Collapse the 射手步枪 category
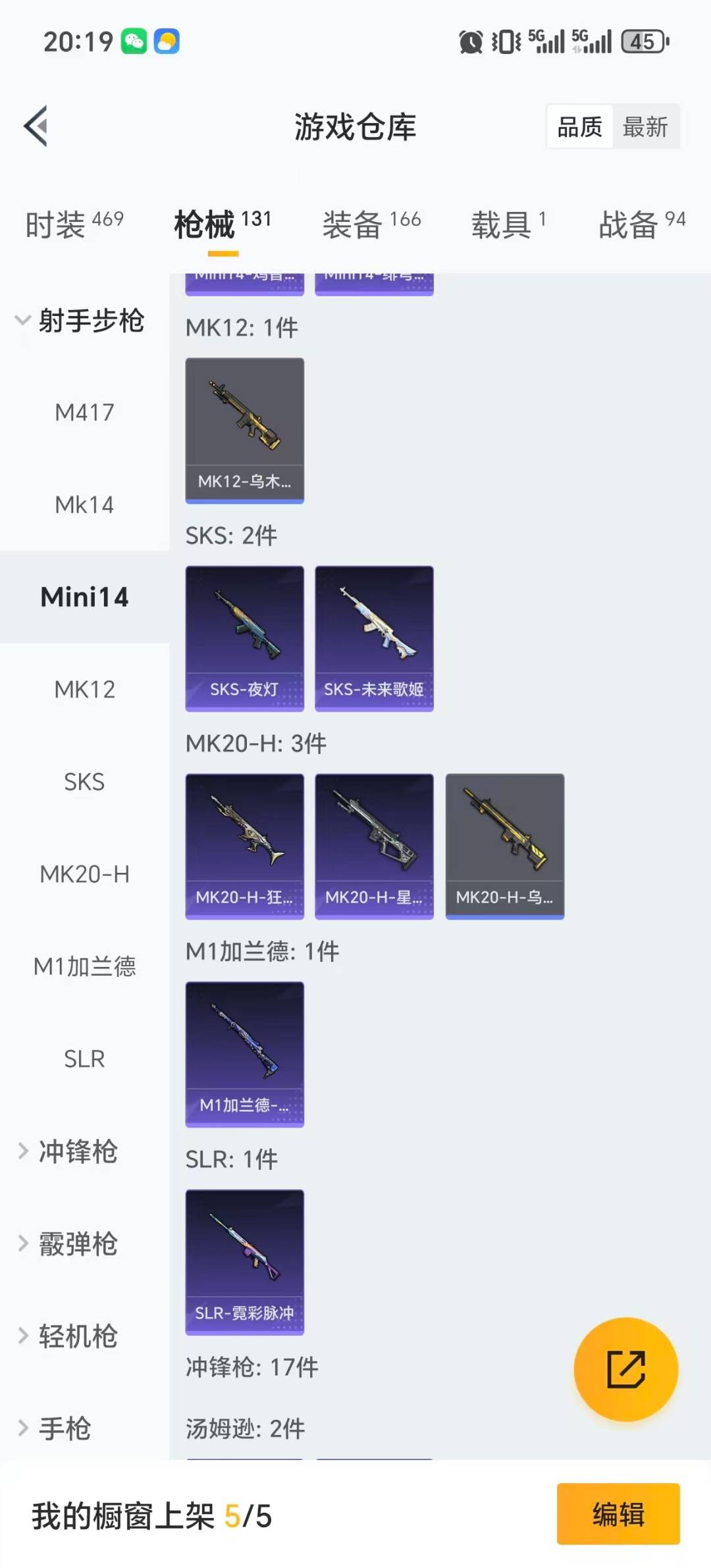 tap(92, 321)
